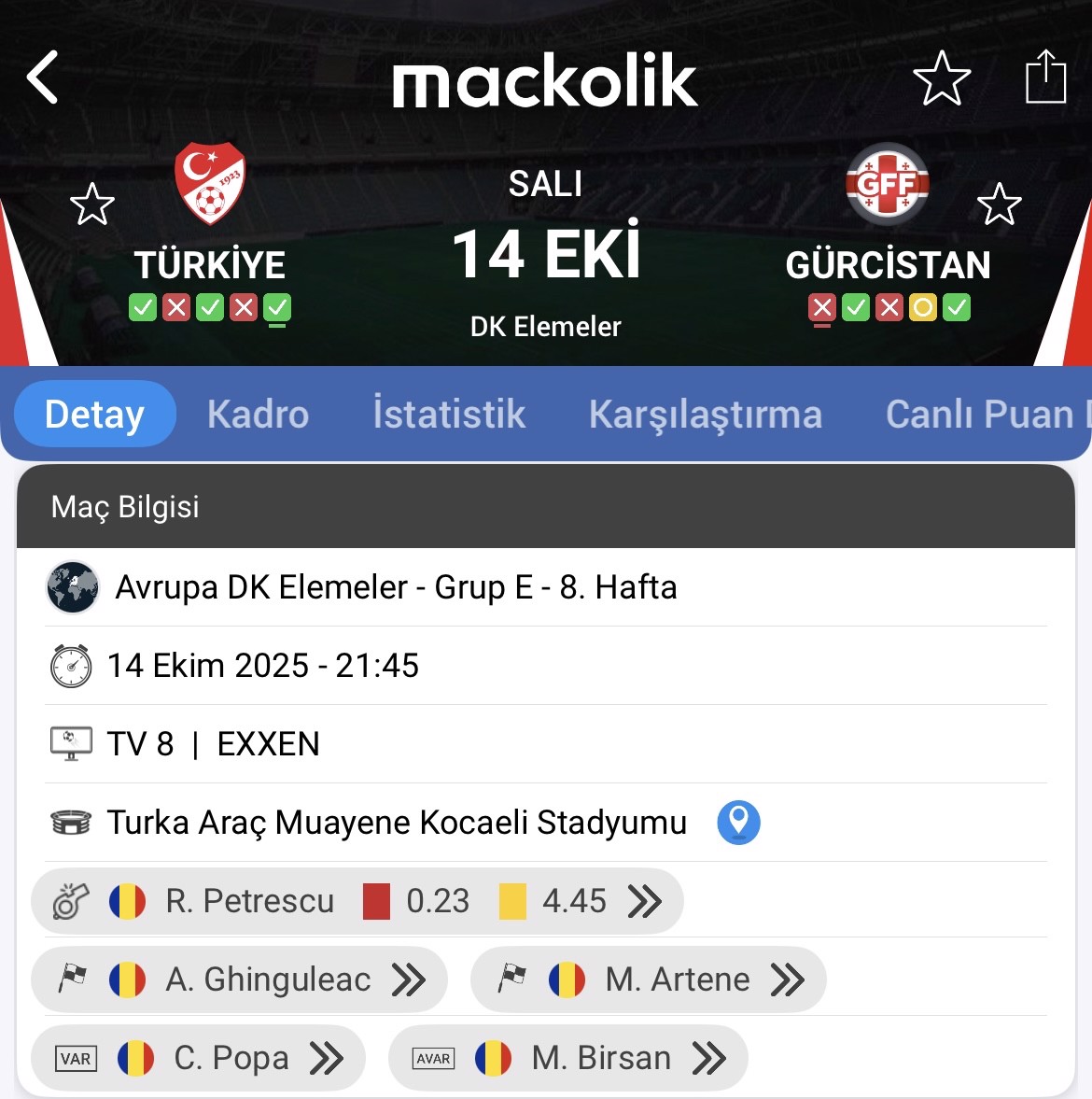Open Avrupa DK Elemeler Grup E league row

[396, 587]
